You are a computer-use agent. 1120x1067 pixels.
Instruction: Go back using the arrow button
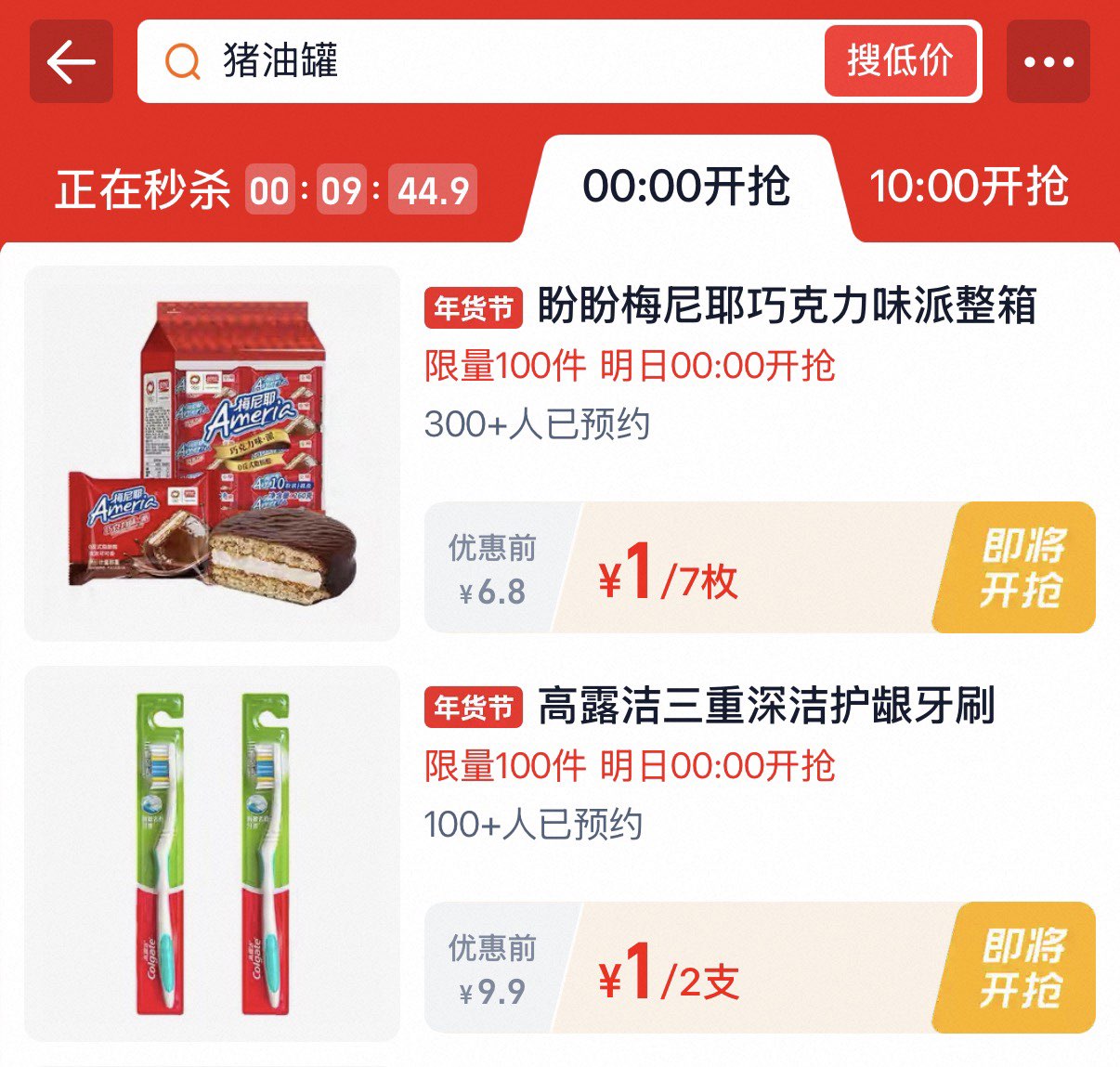[72, 62]
